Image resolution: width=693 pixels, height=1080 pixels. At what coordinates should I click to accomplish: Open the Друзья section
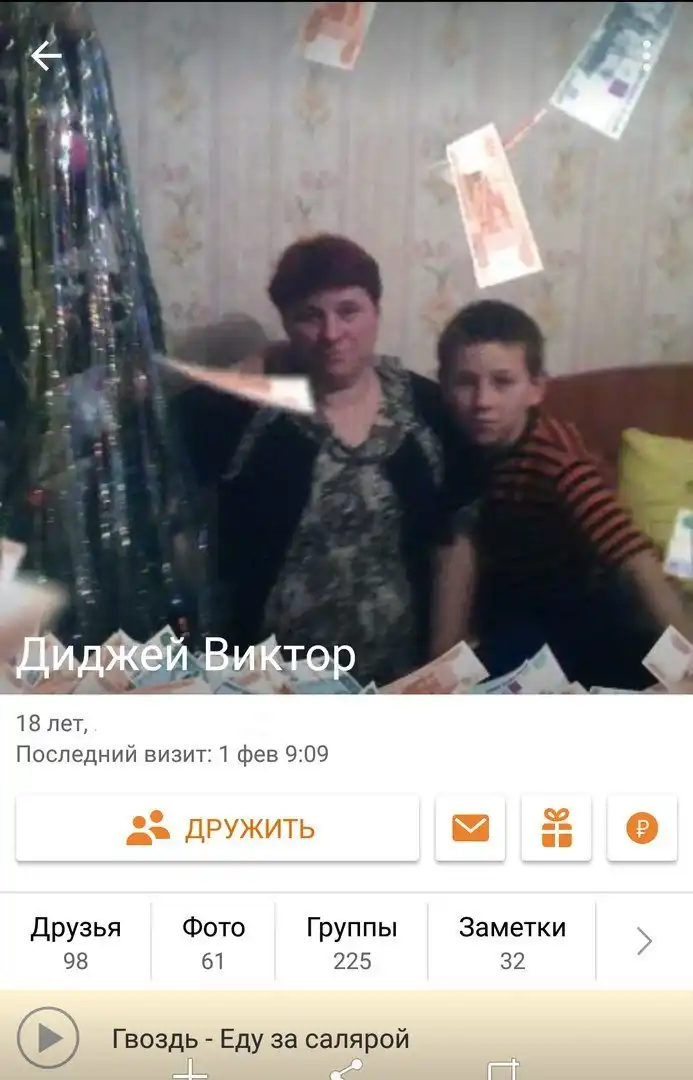point(76,942)
